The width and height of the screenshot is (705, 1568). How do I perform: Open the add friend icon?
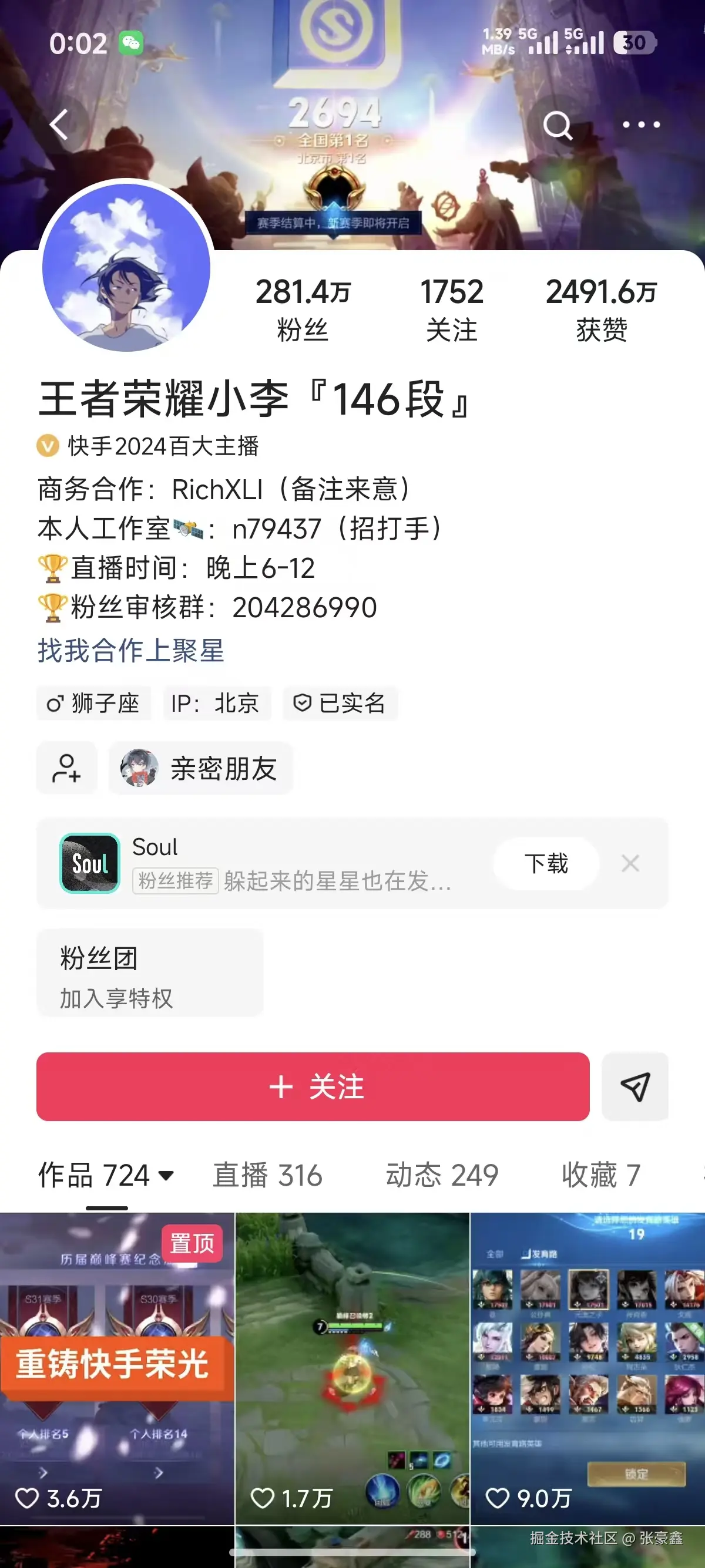point(66,769)
